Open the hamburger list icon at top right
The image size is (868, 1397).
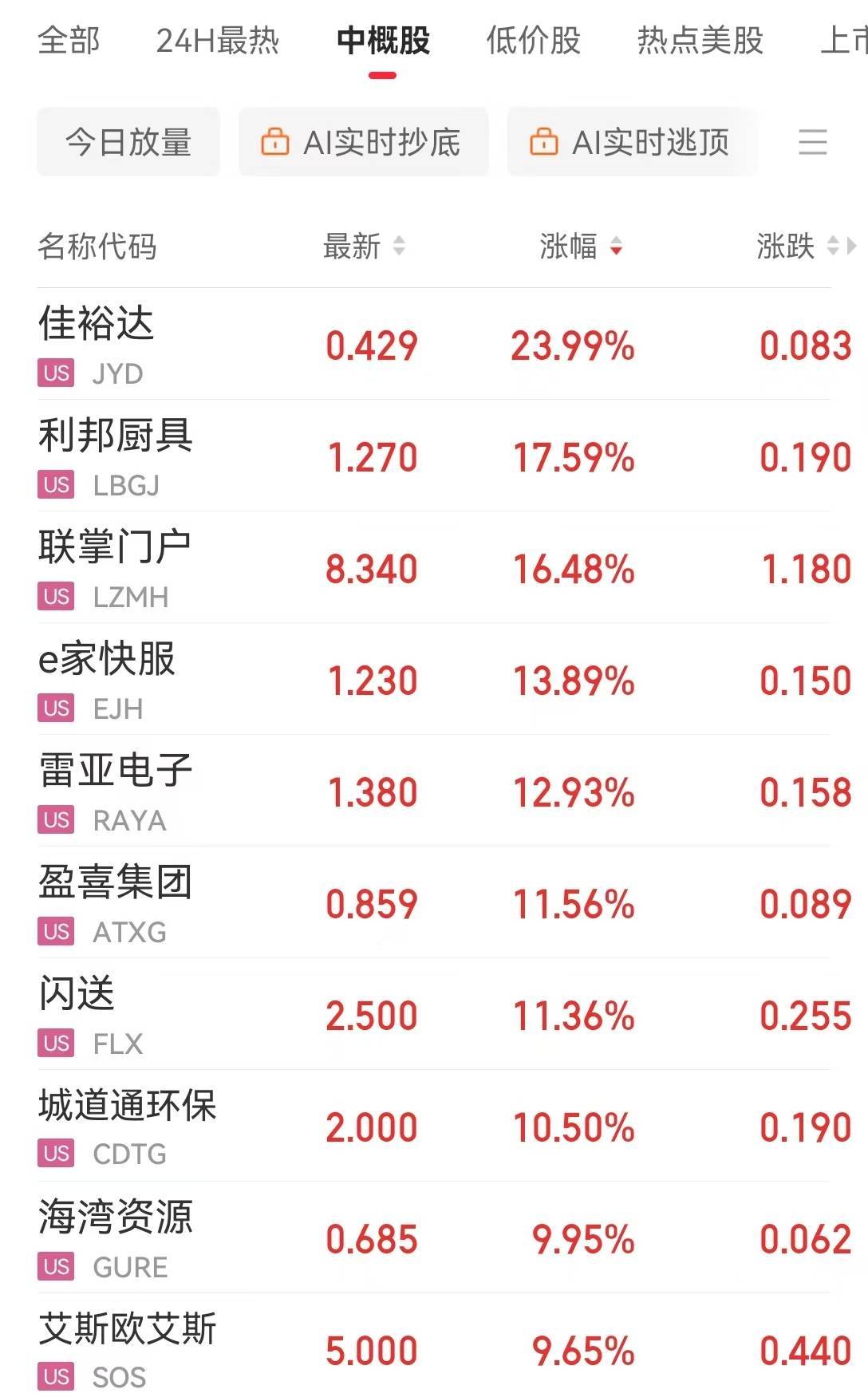(x=812, y=142)
